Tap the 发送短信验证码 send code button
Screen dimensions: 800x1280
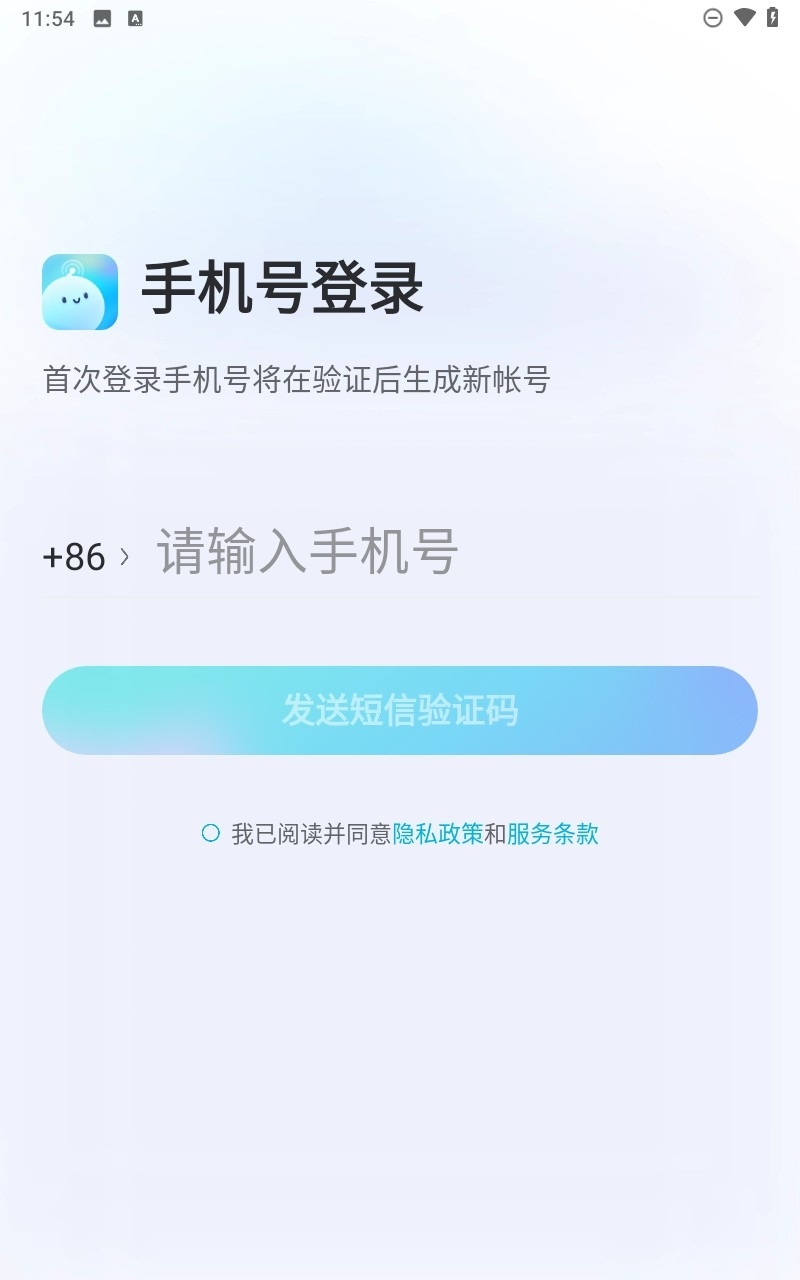pyautogui.click(x=400, y=710)
